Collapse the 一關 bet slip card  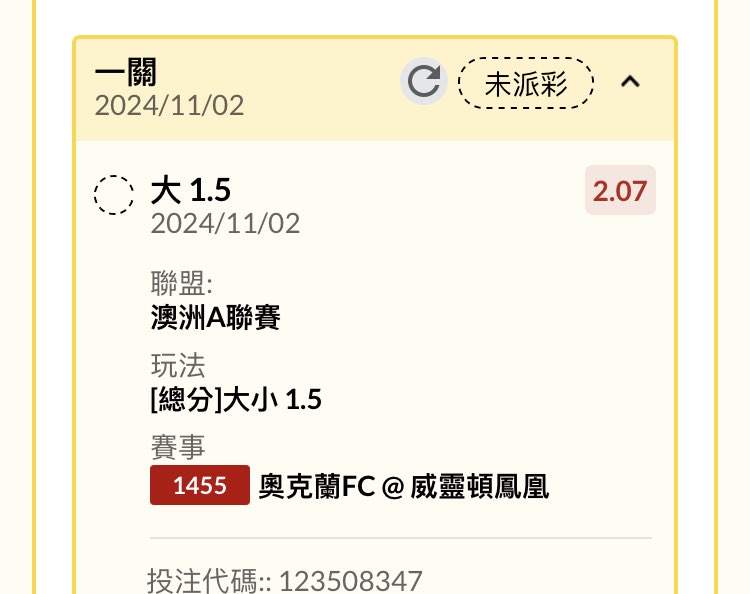click(630, 82)
